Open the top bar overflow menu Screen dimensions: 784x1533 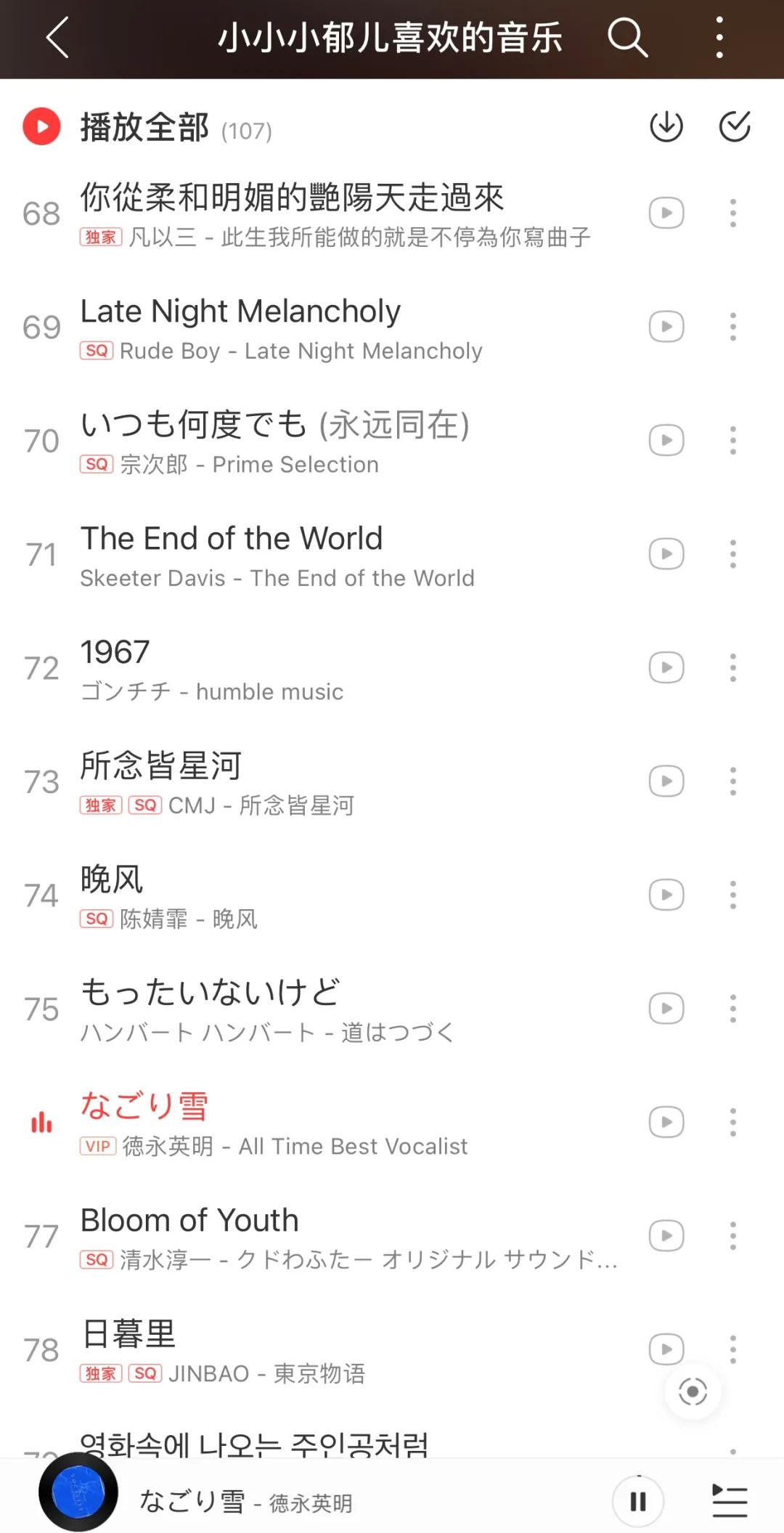(x=719, y=38)
